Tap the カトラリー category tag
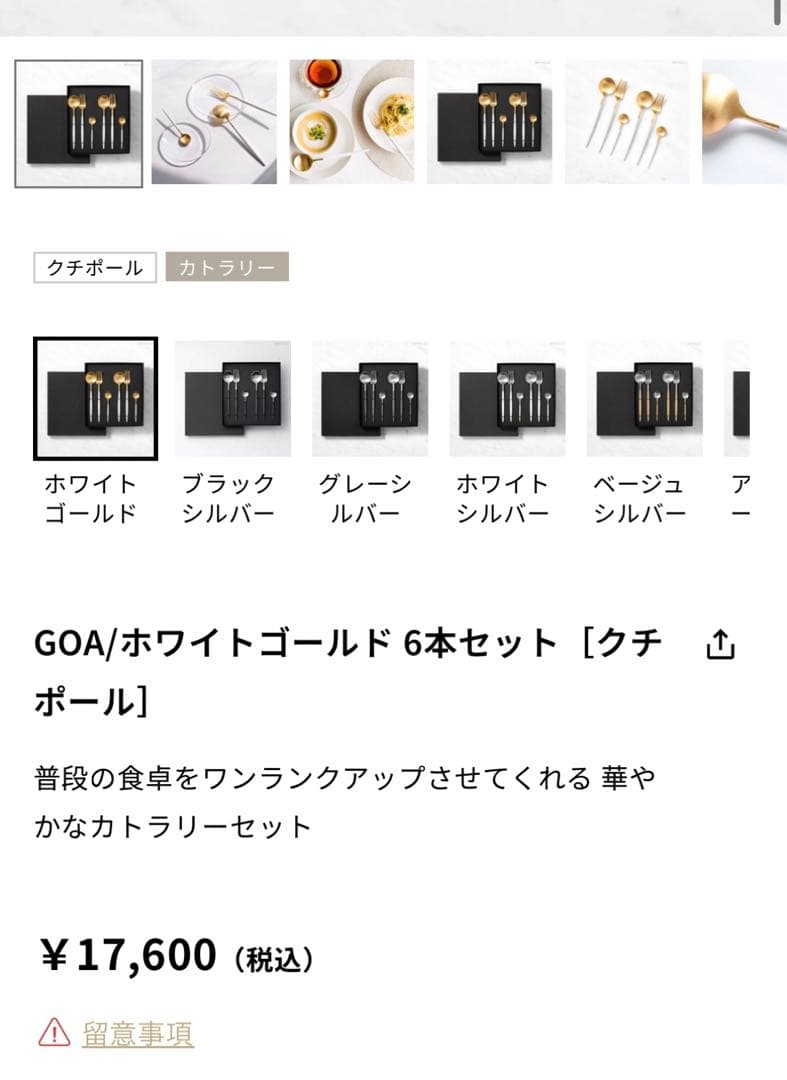The width and height of the screenshot is (787, 1080). (227, 268)
